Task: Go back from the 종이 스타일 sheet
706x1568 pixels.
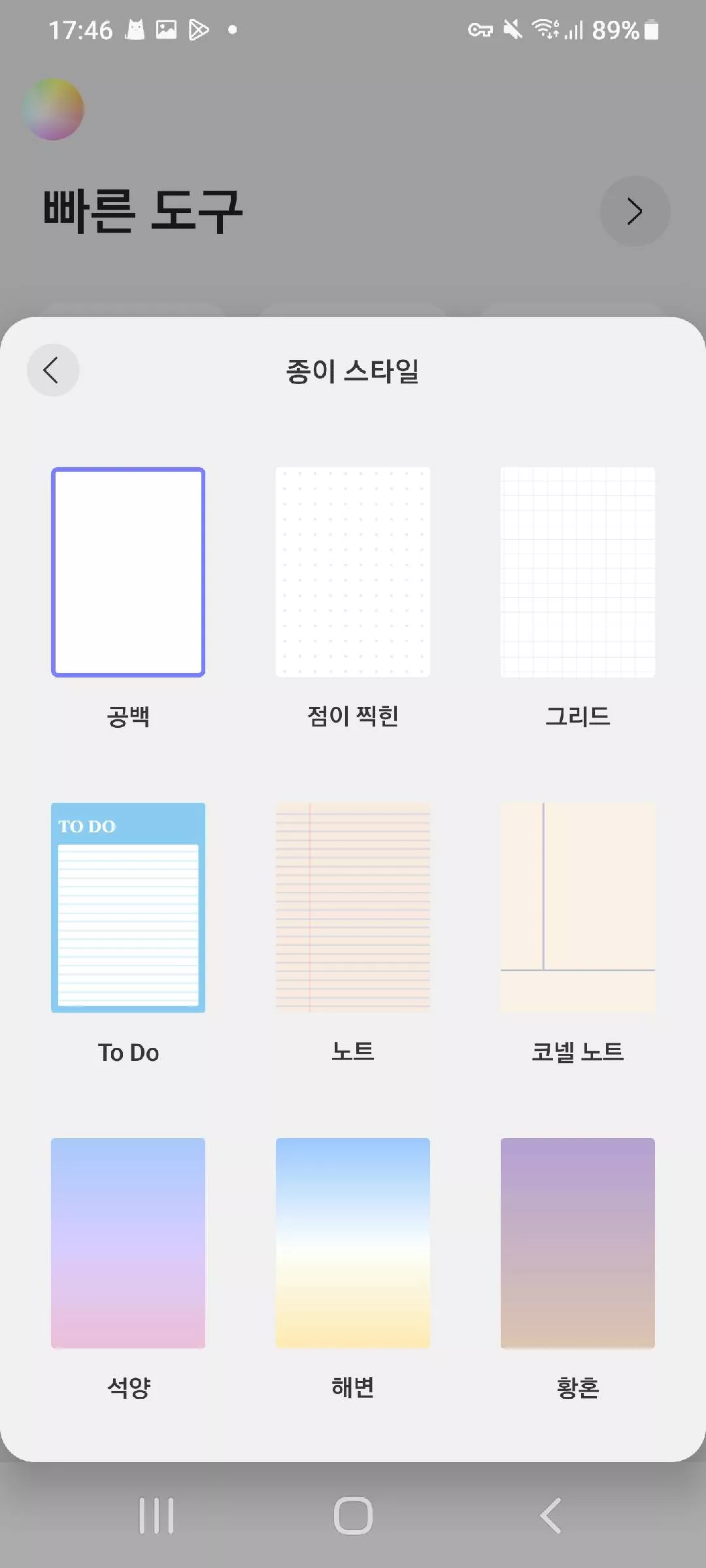Action: click(53, 370)
